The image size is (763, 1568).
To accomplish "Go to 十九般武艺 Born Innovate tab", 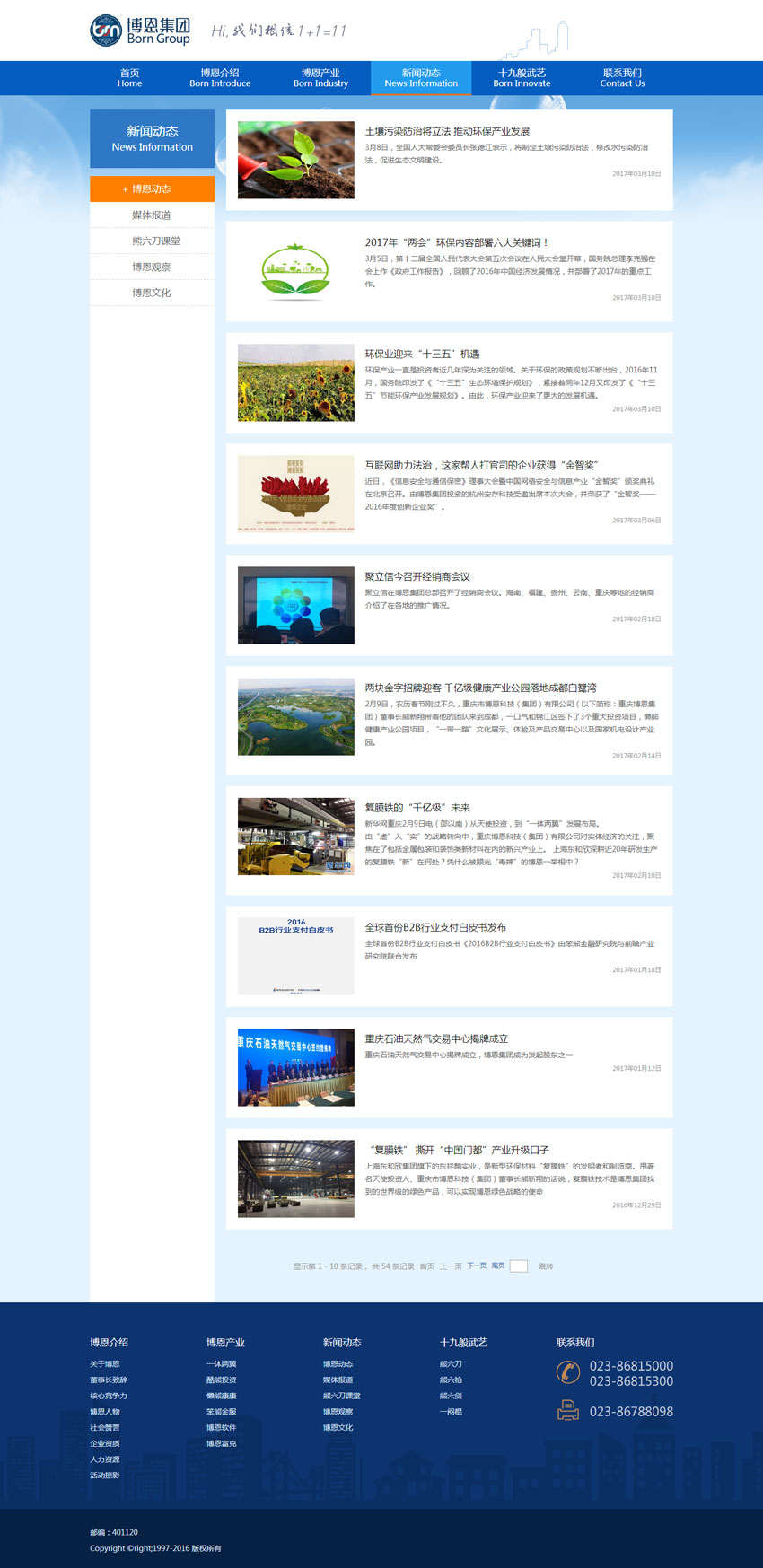I will (522, 78).
